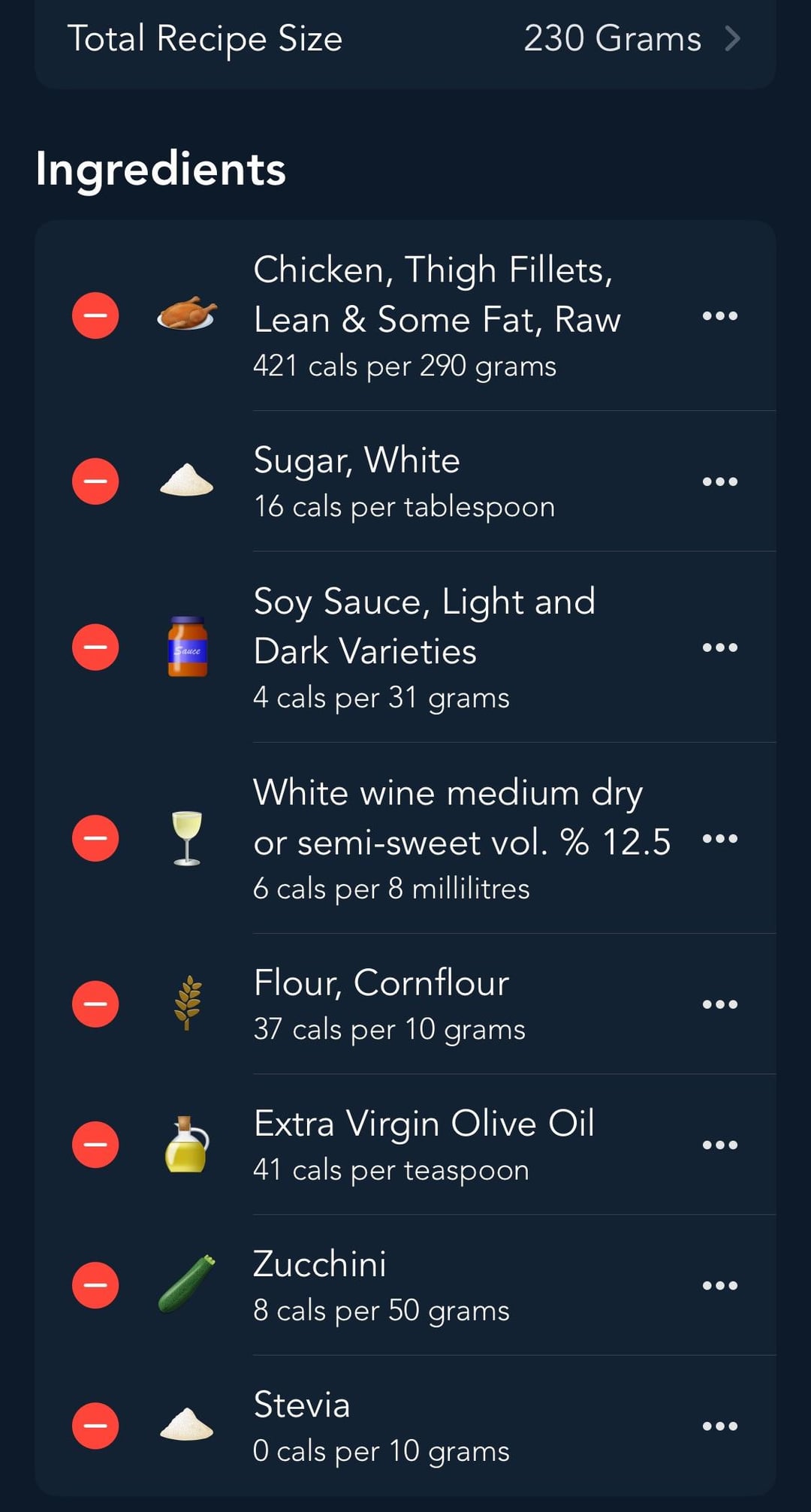Show options for Extra Virgin Olive Oil
Screen dimensions: 811x1512
719,1145
